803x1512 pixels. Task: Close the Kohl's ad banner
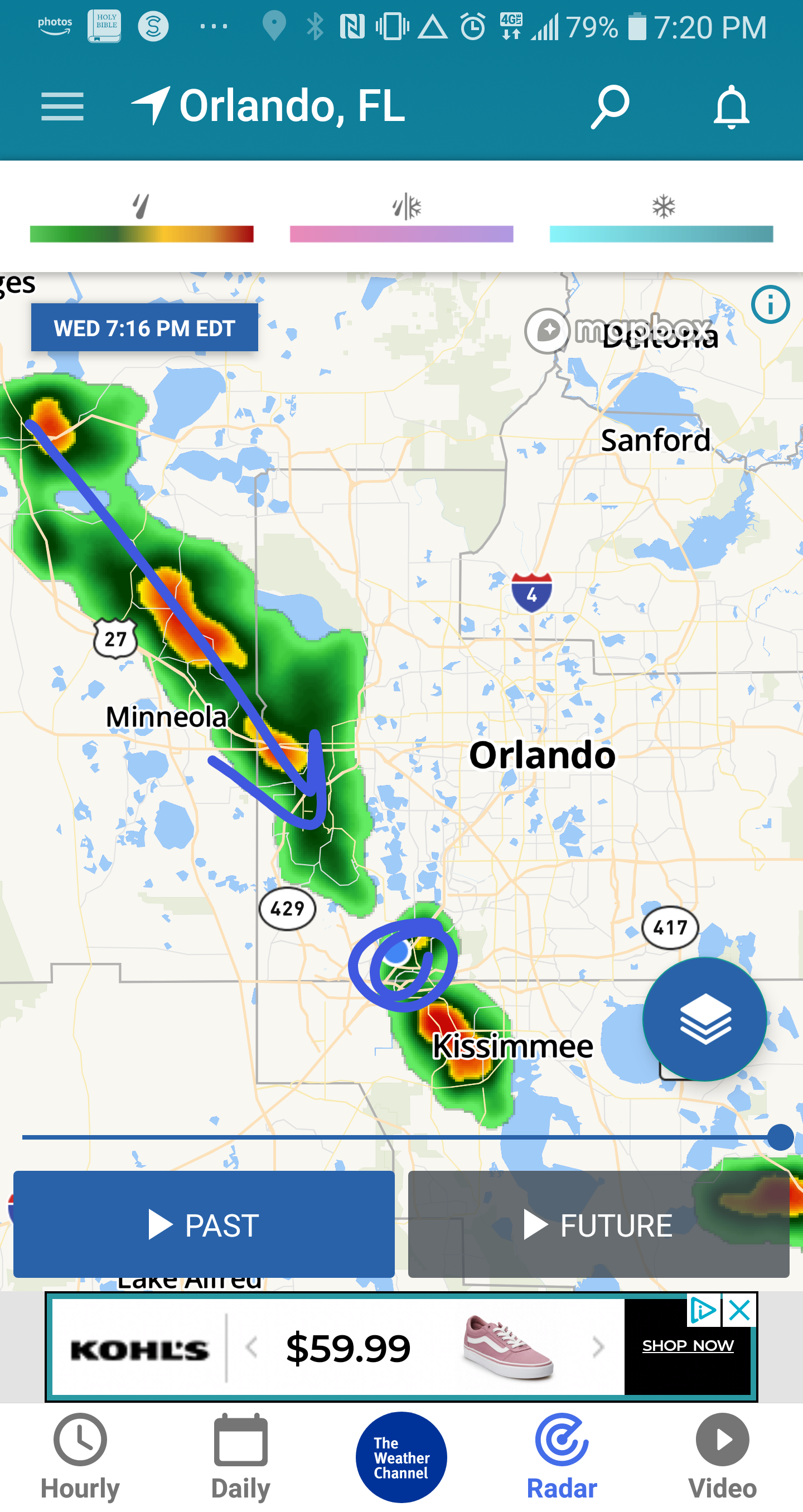(739, 1310)
